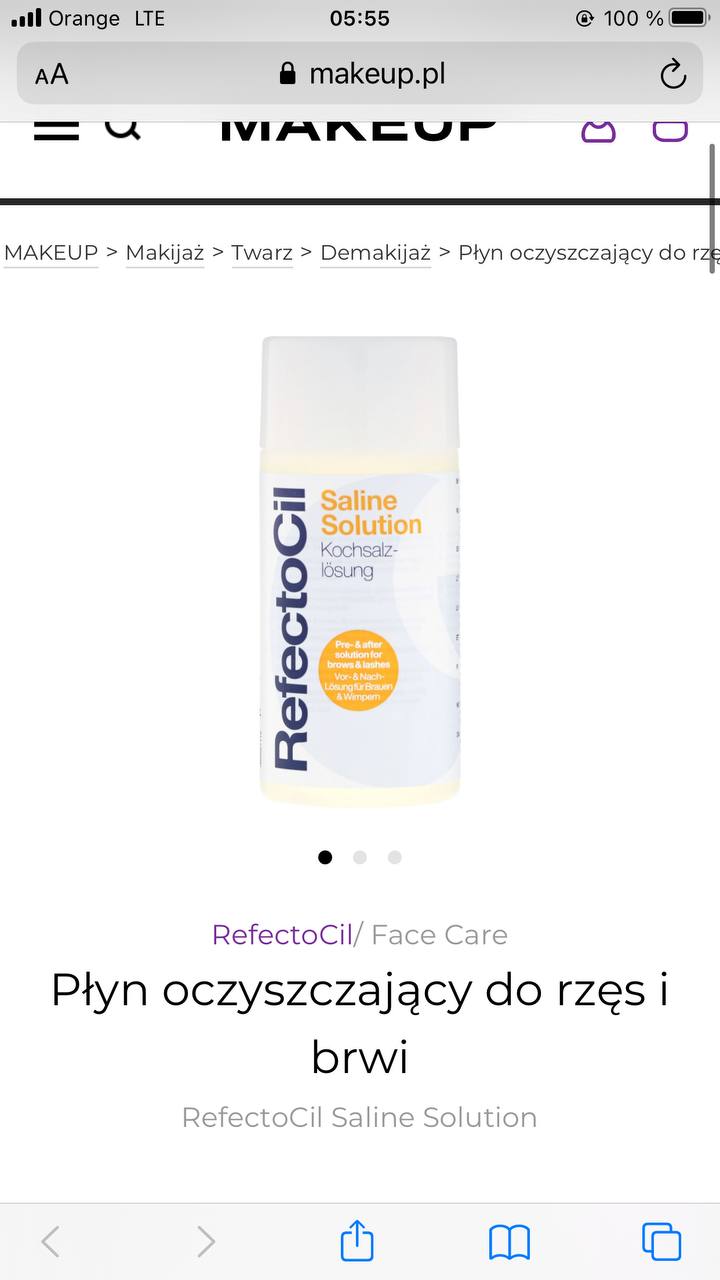This screenshot has height=1280, width=720.
Task: Open the Face Care link
Action: tap(439, 935)
